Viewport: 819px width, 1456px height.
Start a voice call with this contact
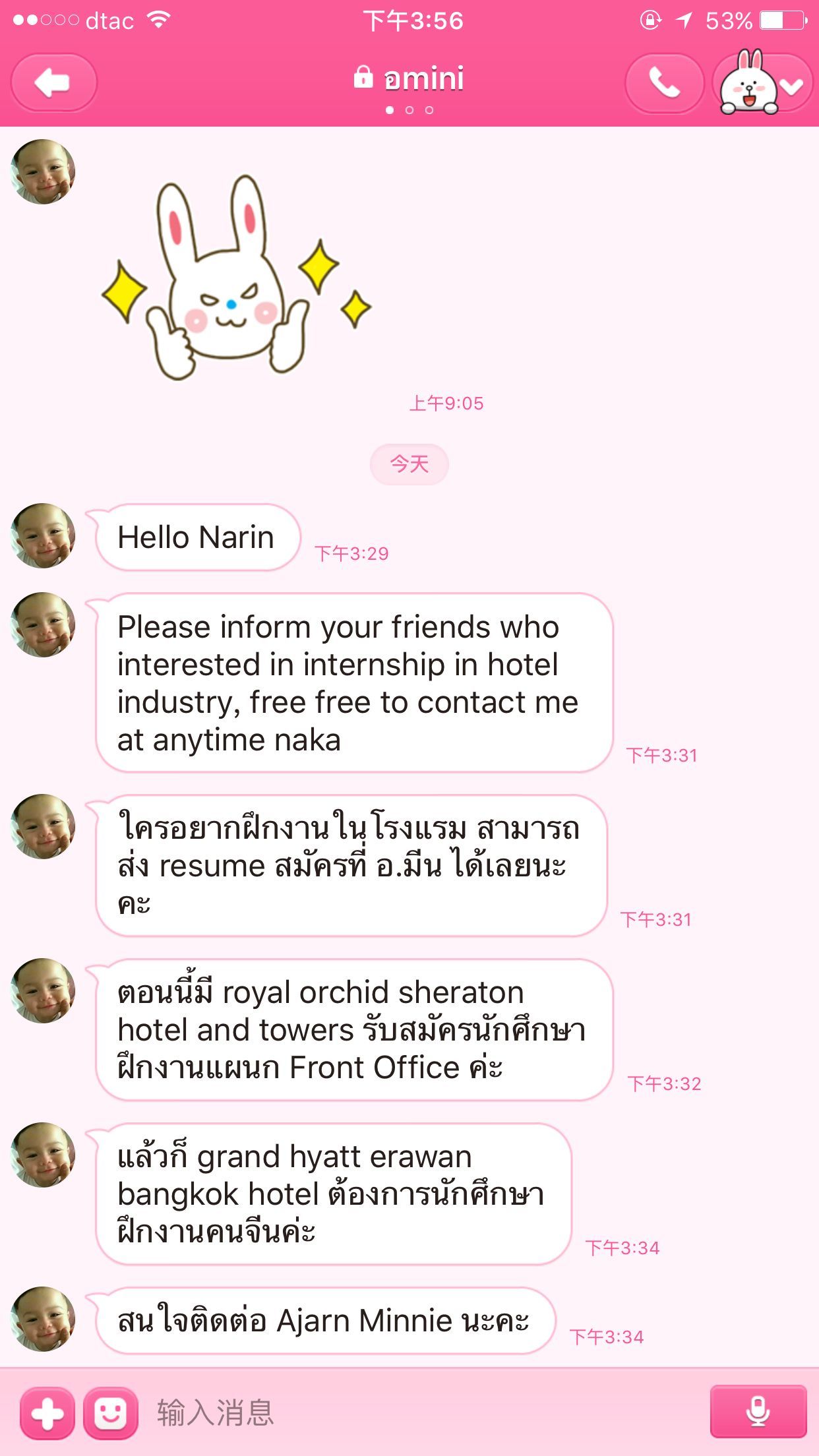coord(664,84)
